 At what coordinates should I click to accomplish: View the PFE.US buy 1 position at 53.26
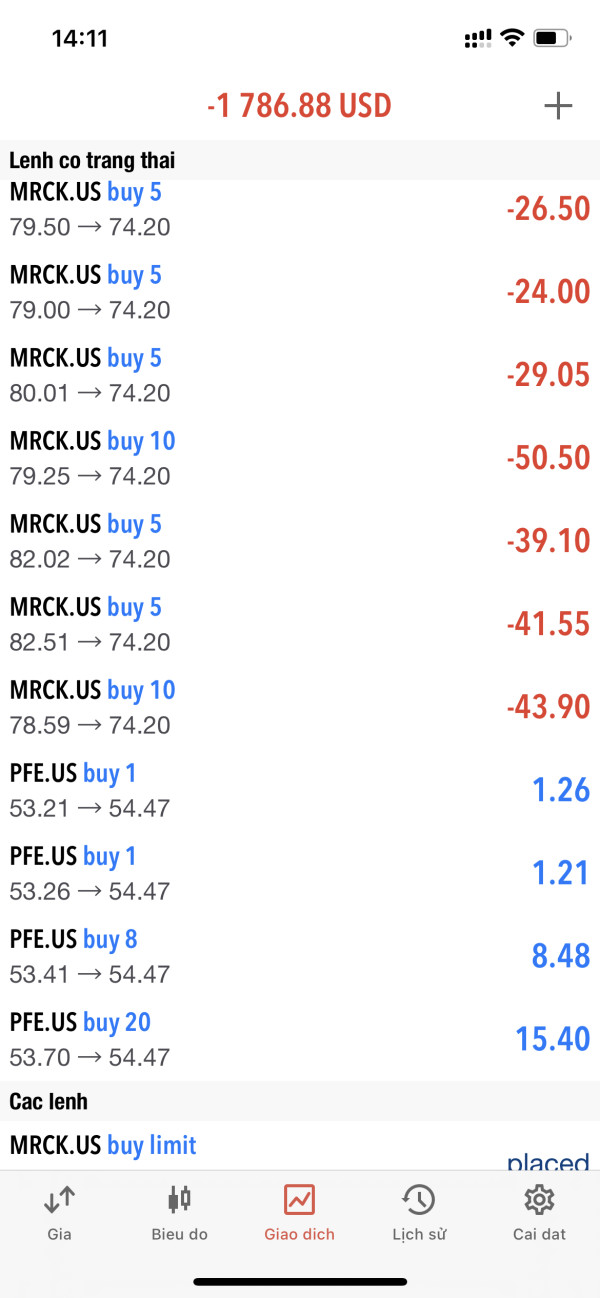[x=300, y=872]
